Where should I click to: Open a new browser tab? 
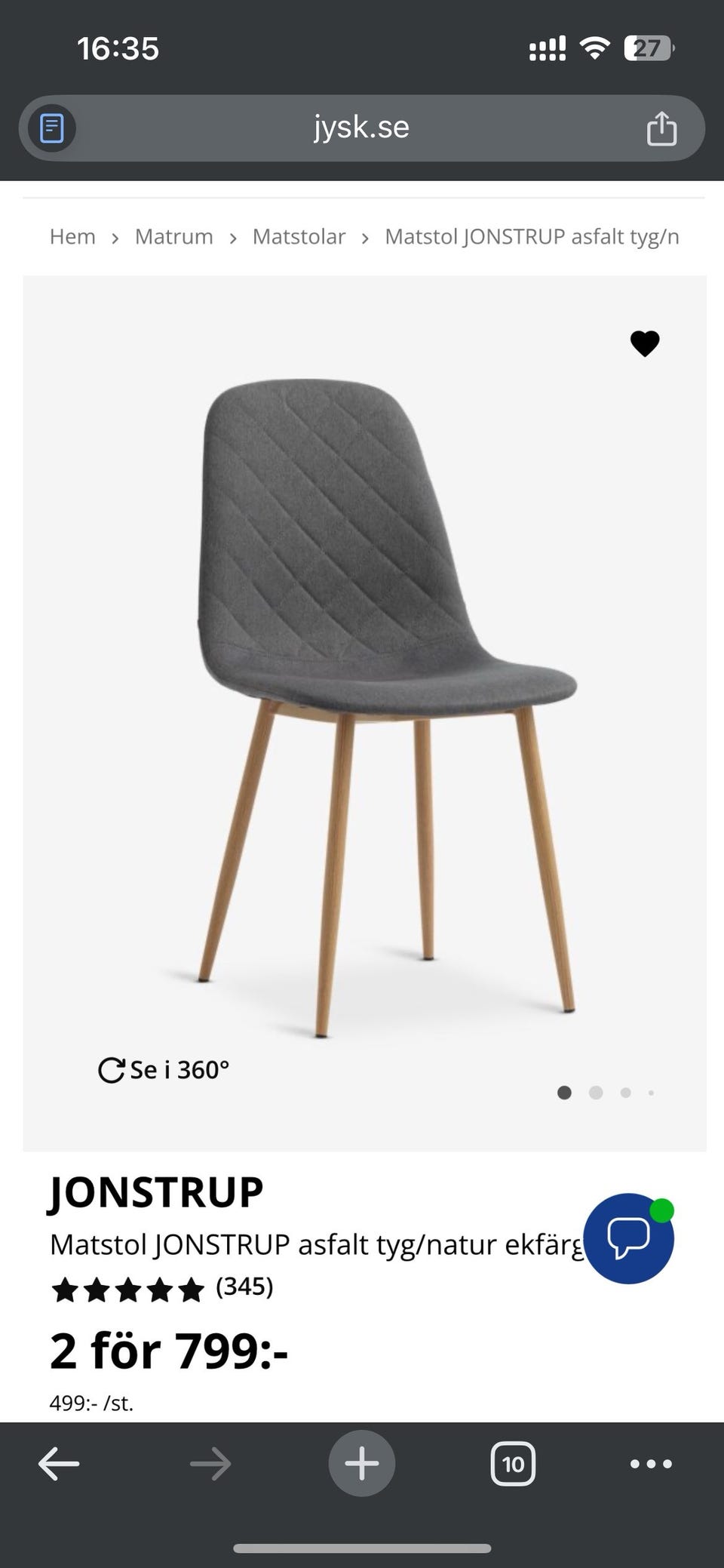[x=362, y=1464]
